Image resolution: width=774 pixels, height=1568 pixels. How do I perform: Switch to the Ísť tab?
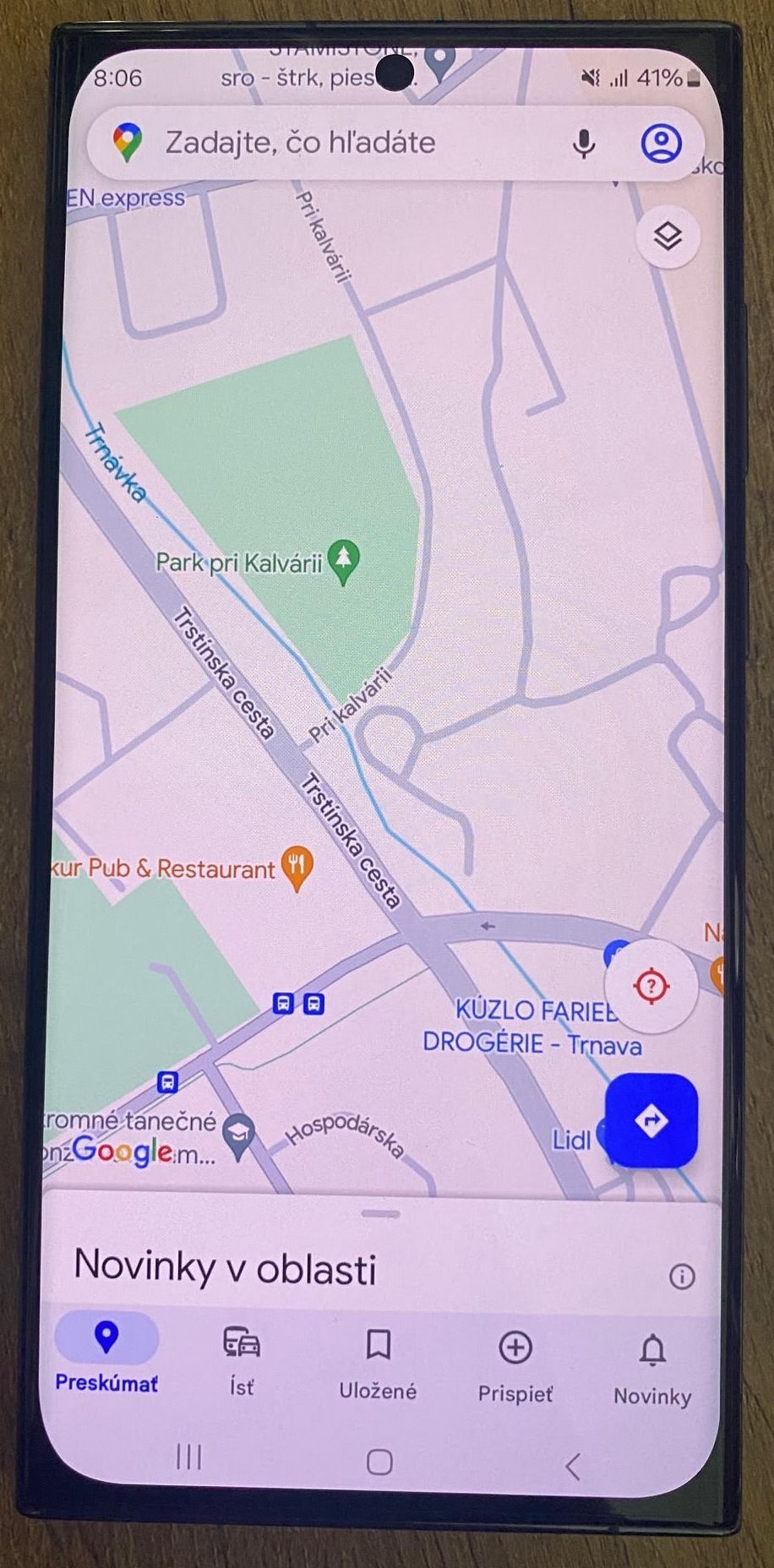coord(242,1360)
